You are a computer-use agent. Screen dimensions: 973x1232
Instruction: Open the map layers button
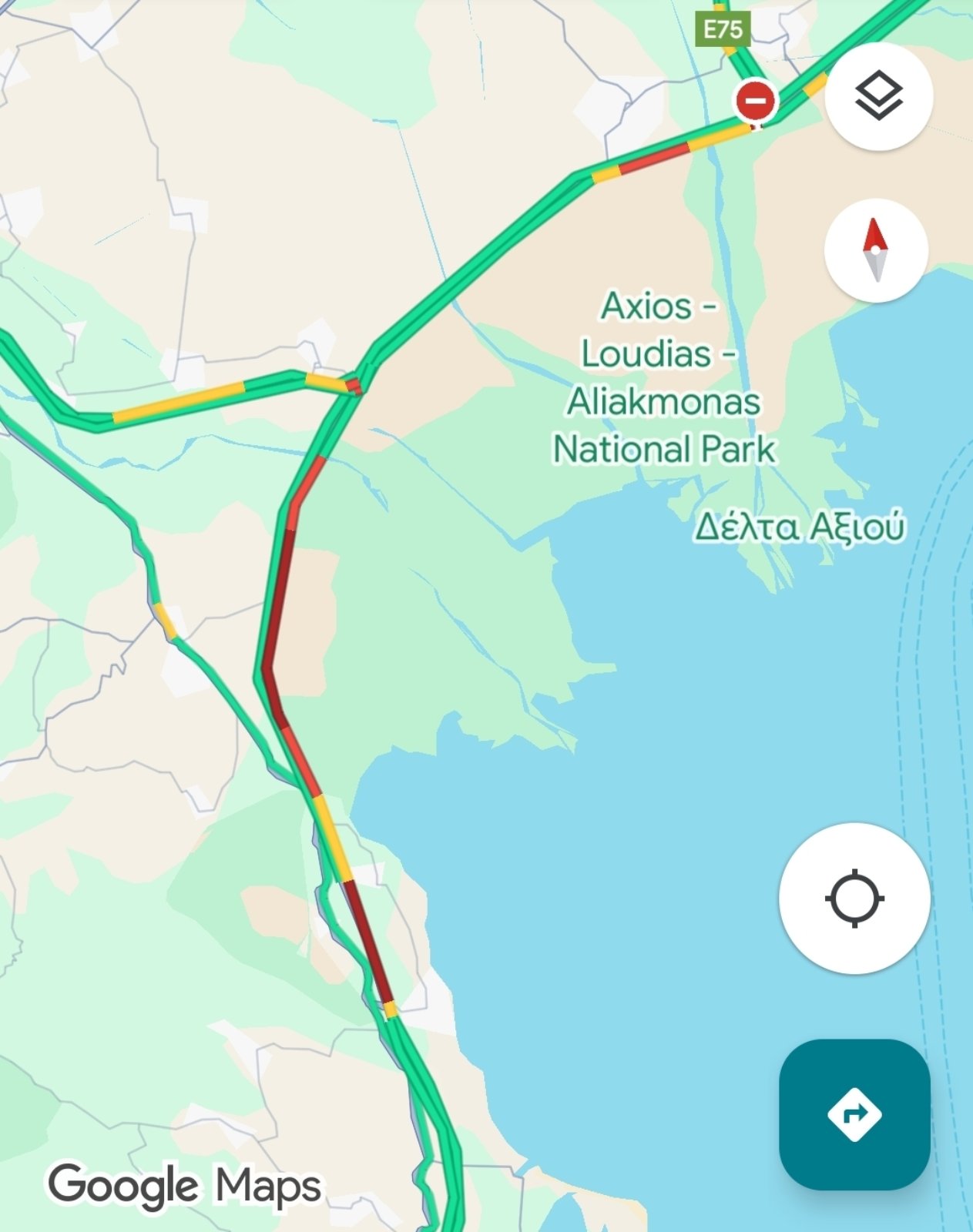878,96
